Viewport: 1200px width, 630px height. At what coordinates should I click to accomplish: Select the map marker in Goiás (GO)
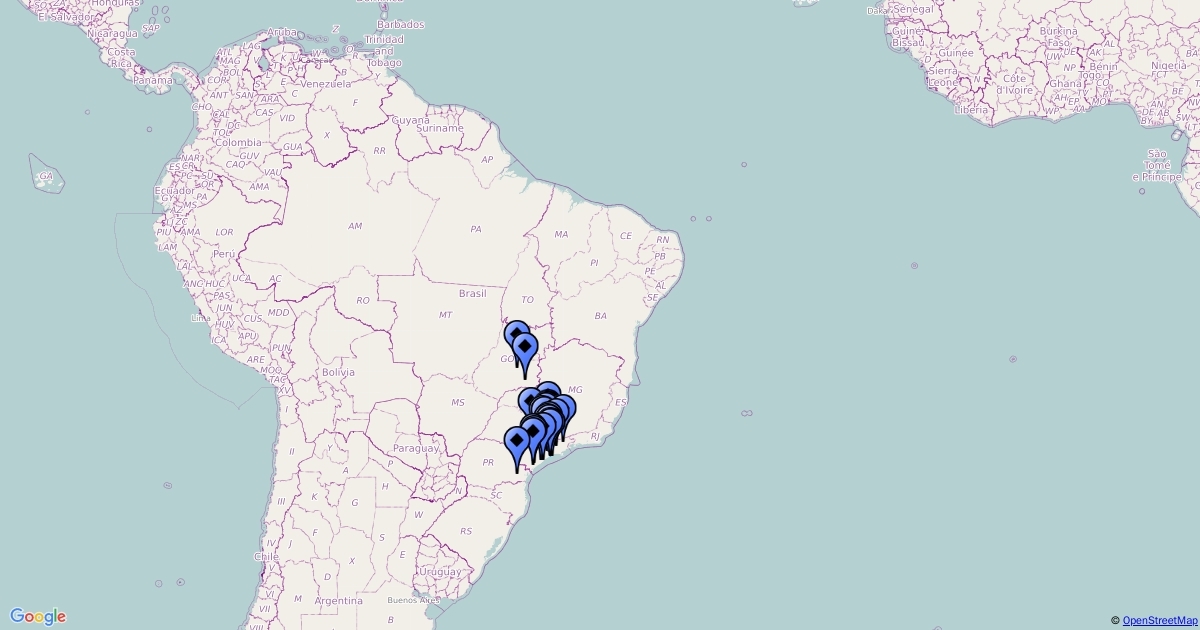point(526,351)
